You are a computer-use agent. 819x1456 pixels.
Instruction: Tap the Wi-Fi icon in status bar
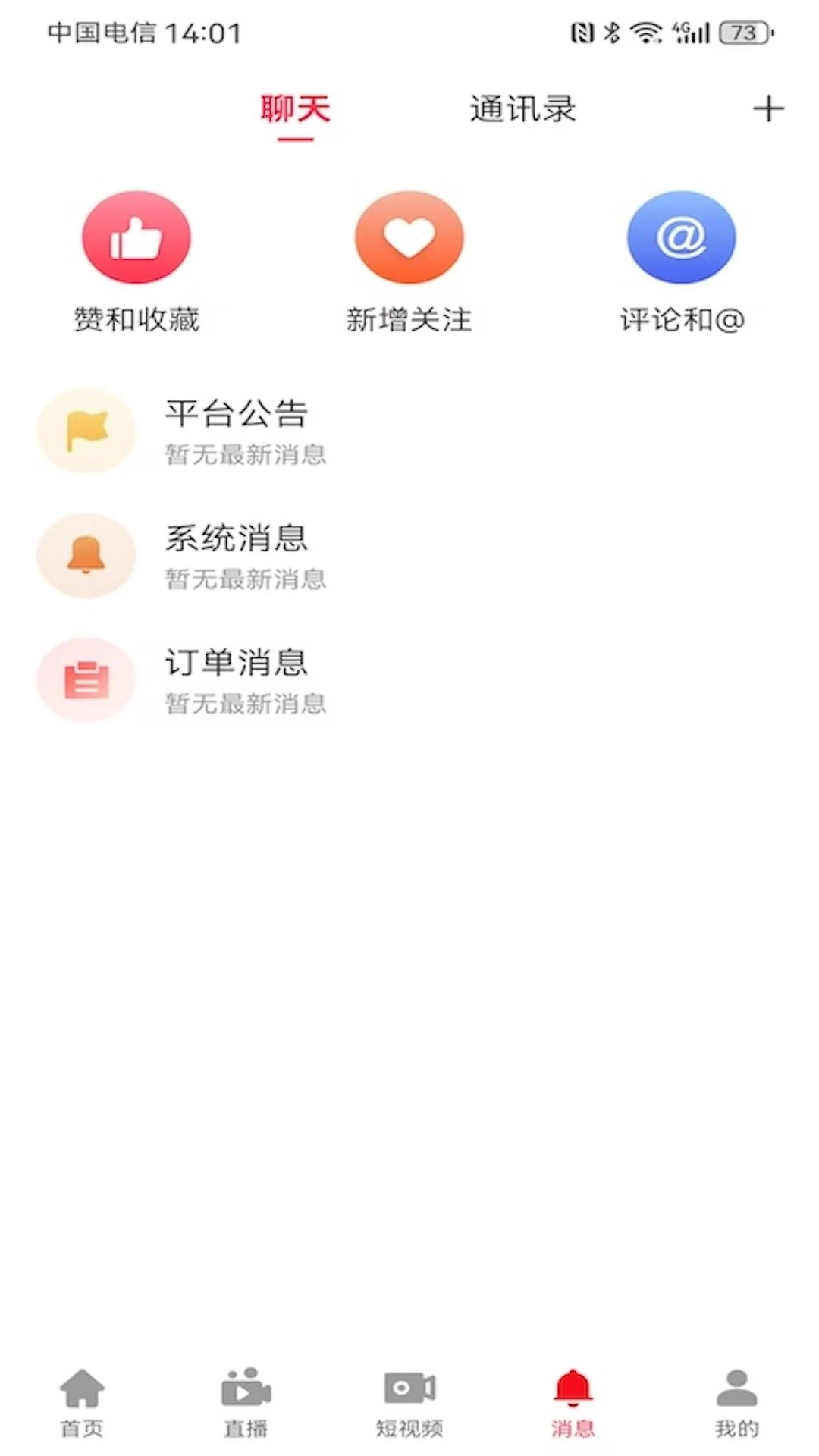[644, 33]
